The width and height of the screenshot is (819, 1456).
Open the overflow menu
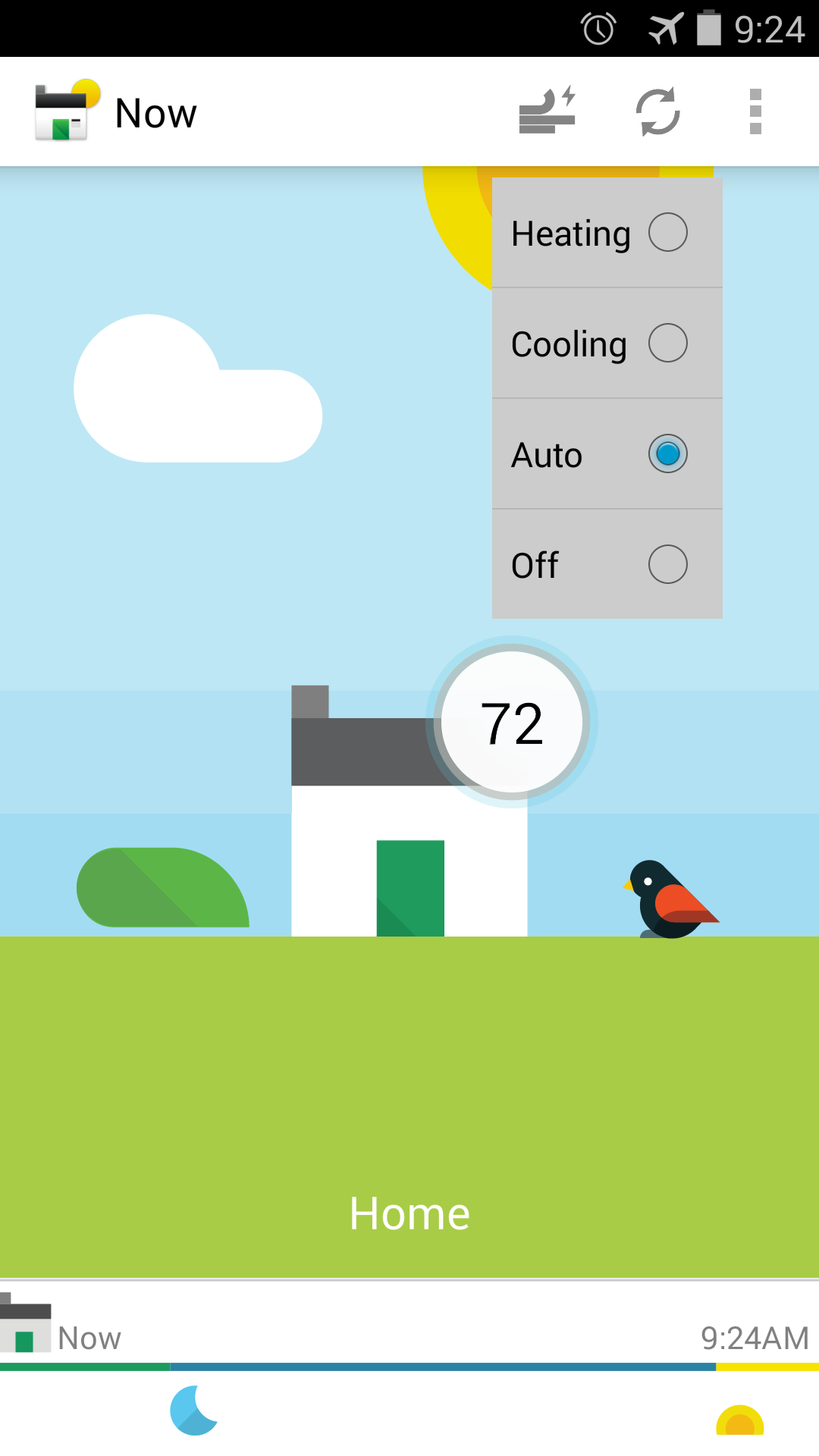pos(755,111)
